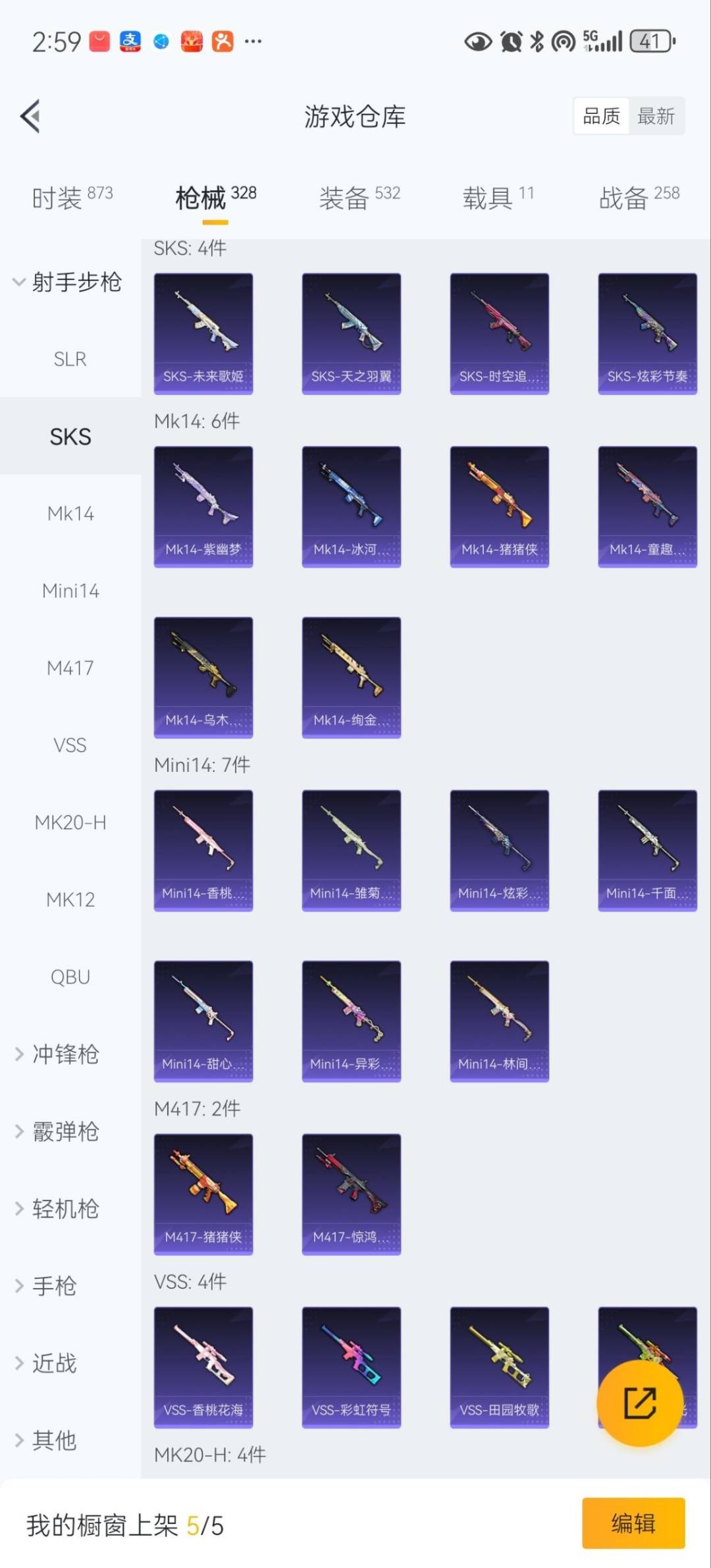Go back using the top-left arrow

(x=30, y=117)
